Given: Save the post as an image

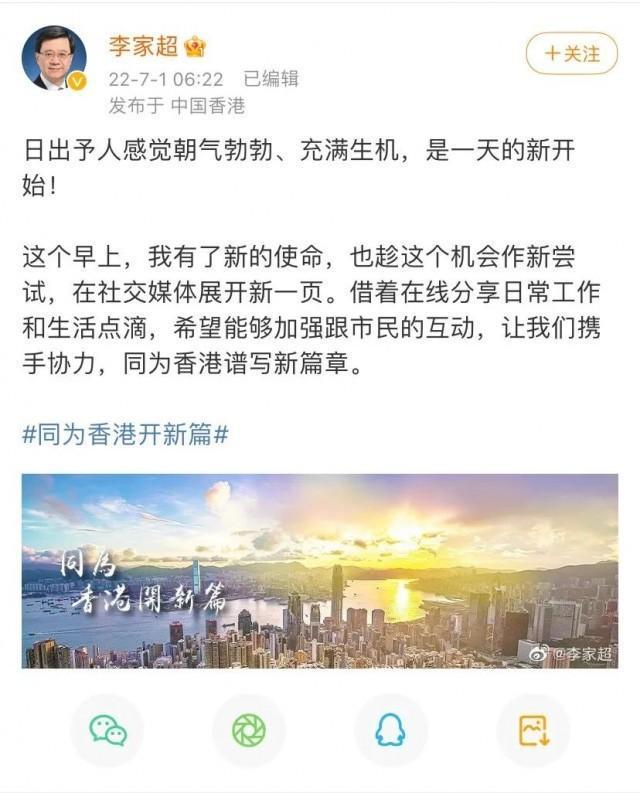Looking at the screenshot, I should tap(532, 731).
